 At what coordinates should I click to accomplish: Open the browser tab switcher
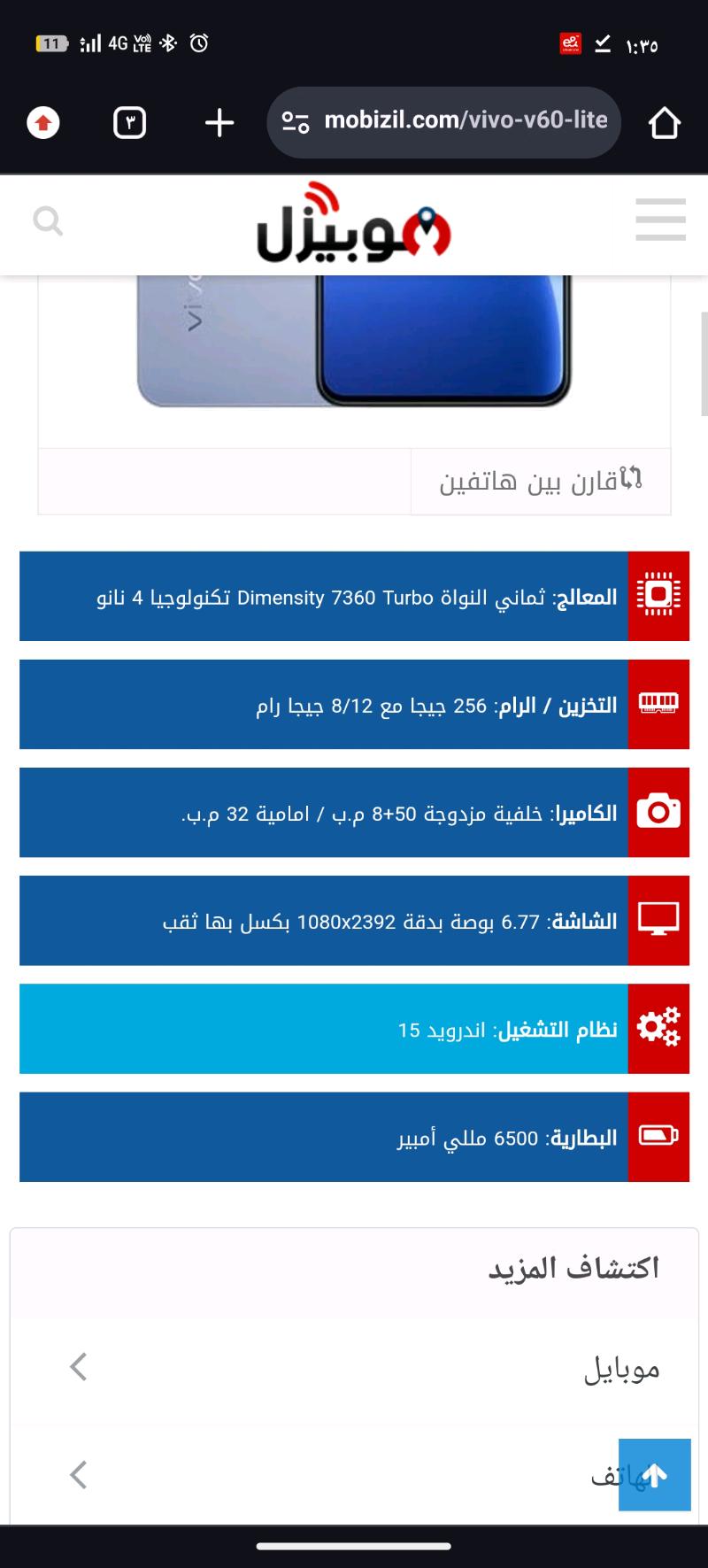tap(130, 122)
